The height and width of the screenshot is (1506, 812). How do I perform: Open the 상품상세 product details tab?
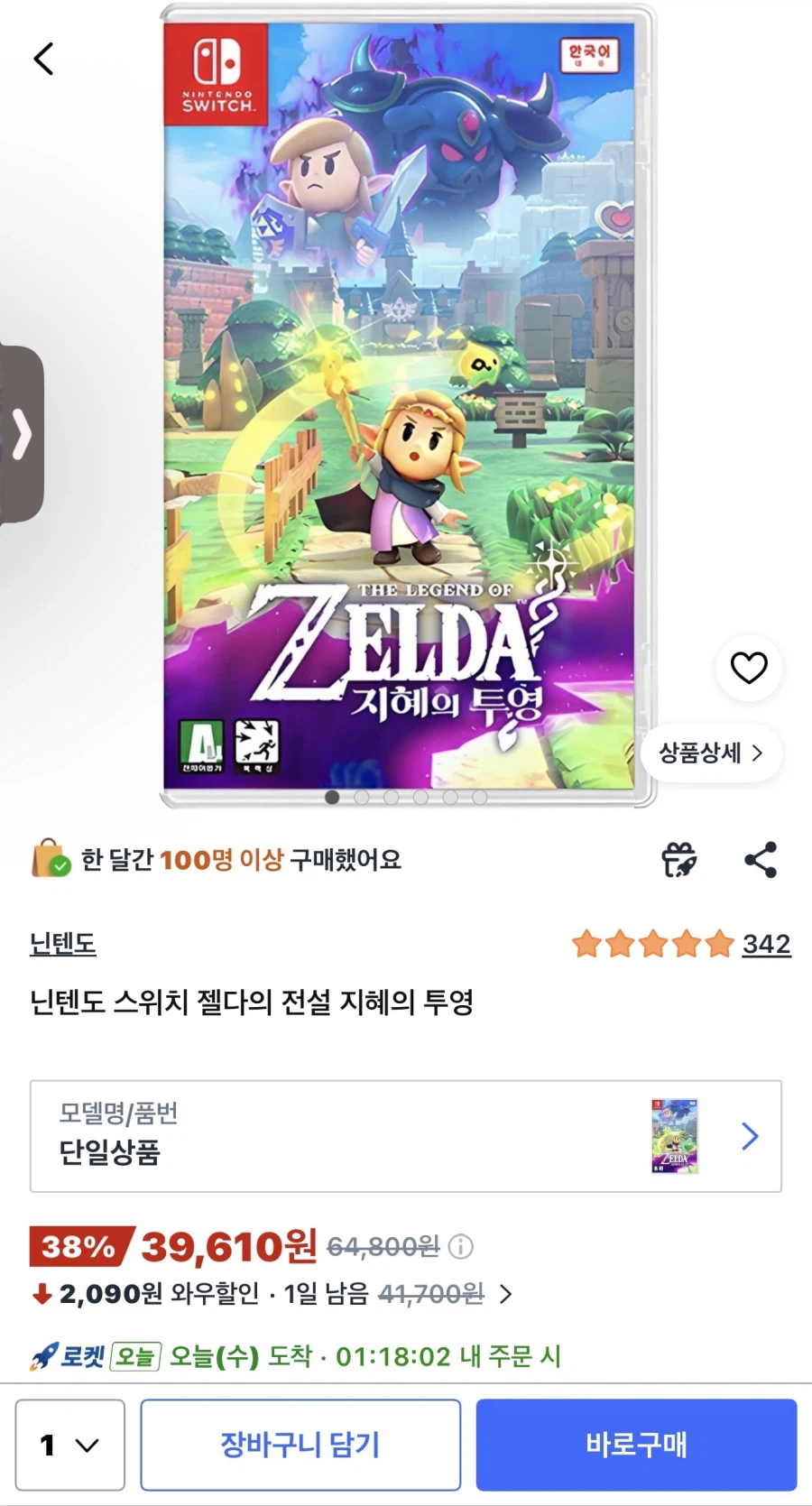pos(711,753)
